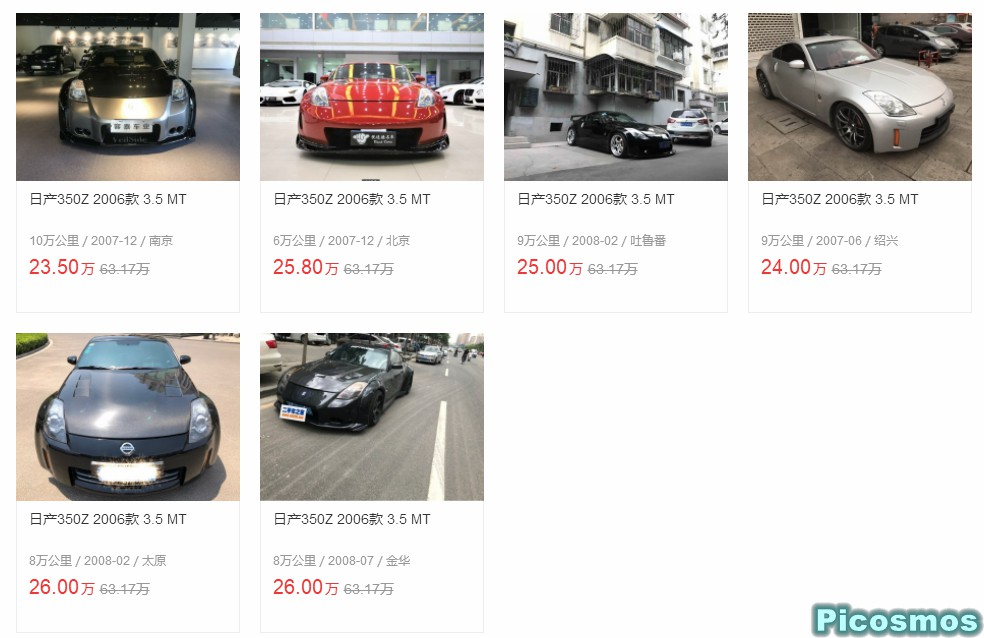Open the silver 350Z listing in 绍兴

[860, 98]
